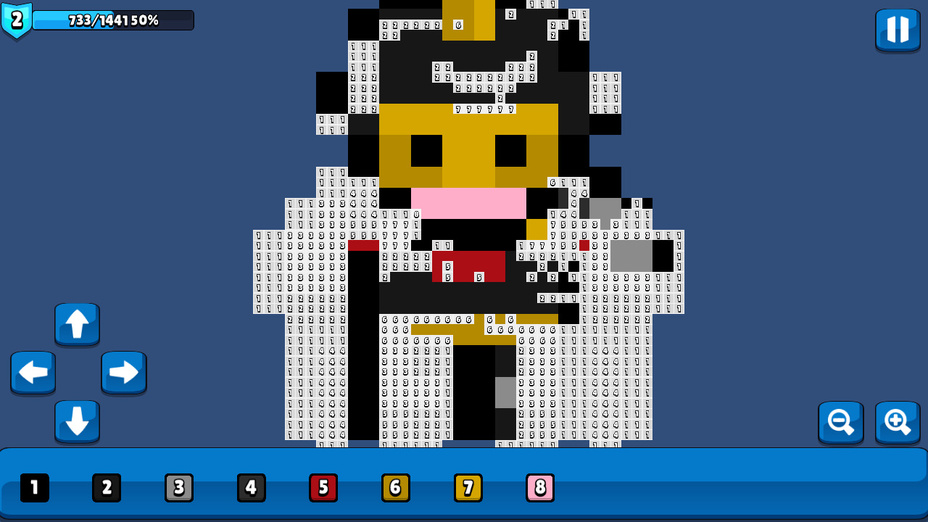Select pink color number 8
The image size is (928, 522).
point(540,488)
